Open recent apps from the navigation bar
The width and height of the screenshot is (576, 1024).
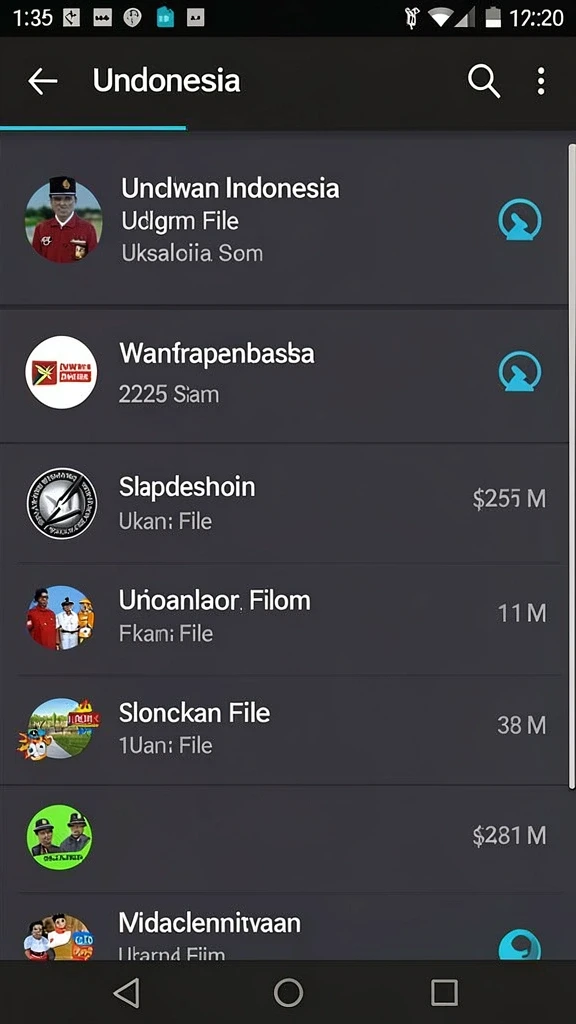click(x=444, y=993)
